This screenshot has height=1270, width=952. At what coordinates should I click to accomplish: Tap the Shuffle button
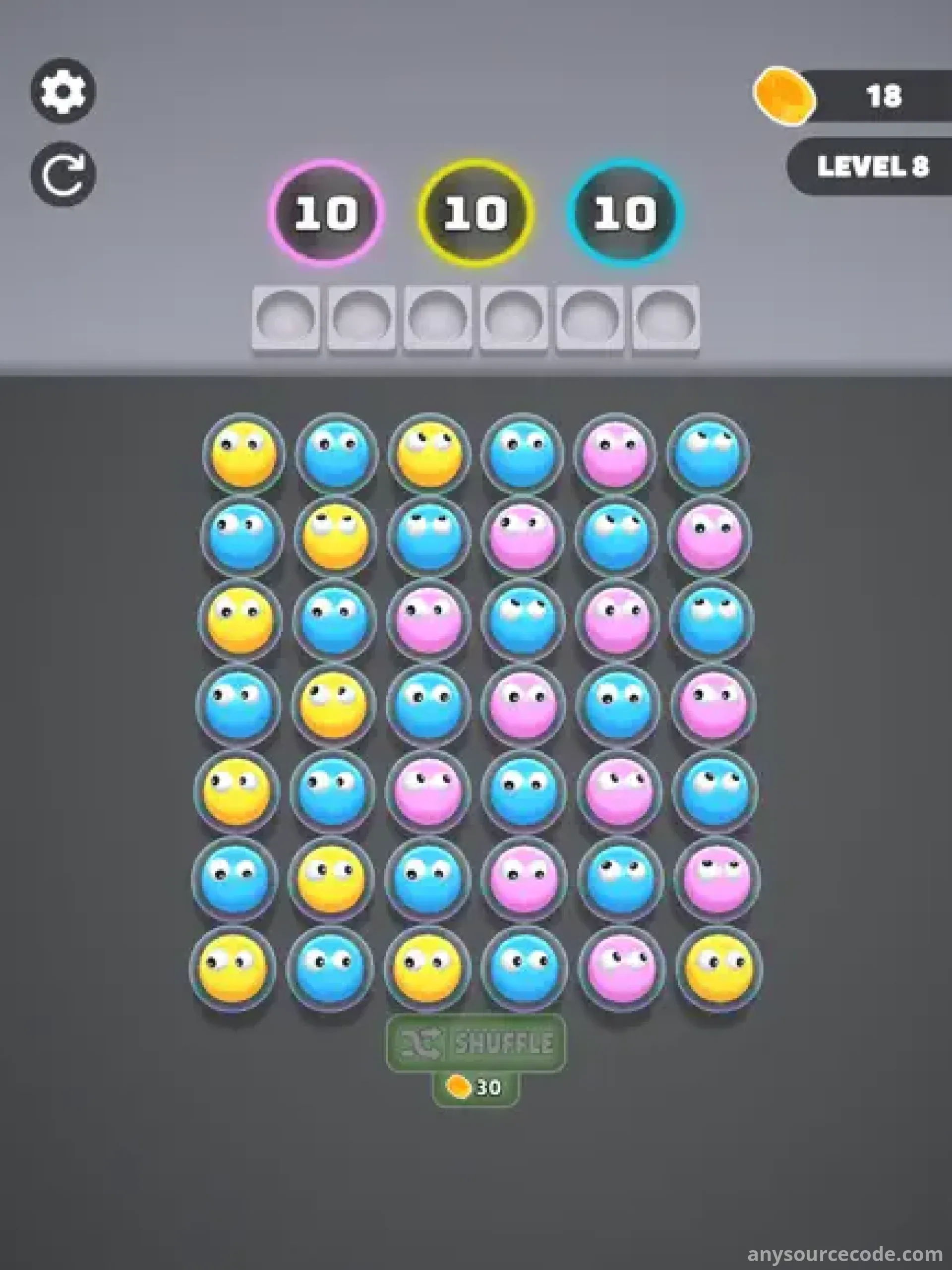pyautogui.click(x=476, y=1043)
